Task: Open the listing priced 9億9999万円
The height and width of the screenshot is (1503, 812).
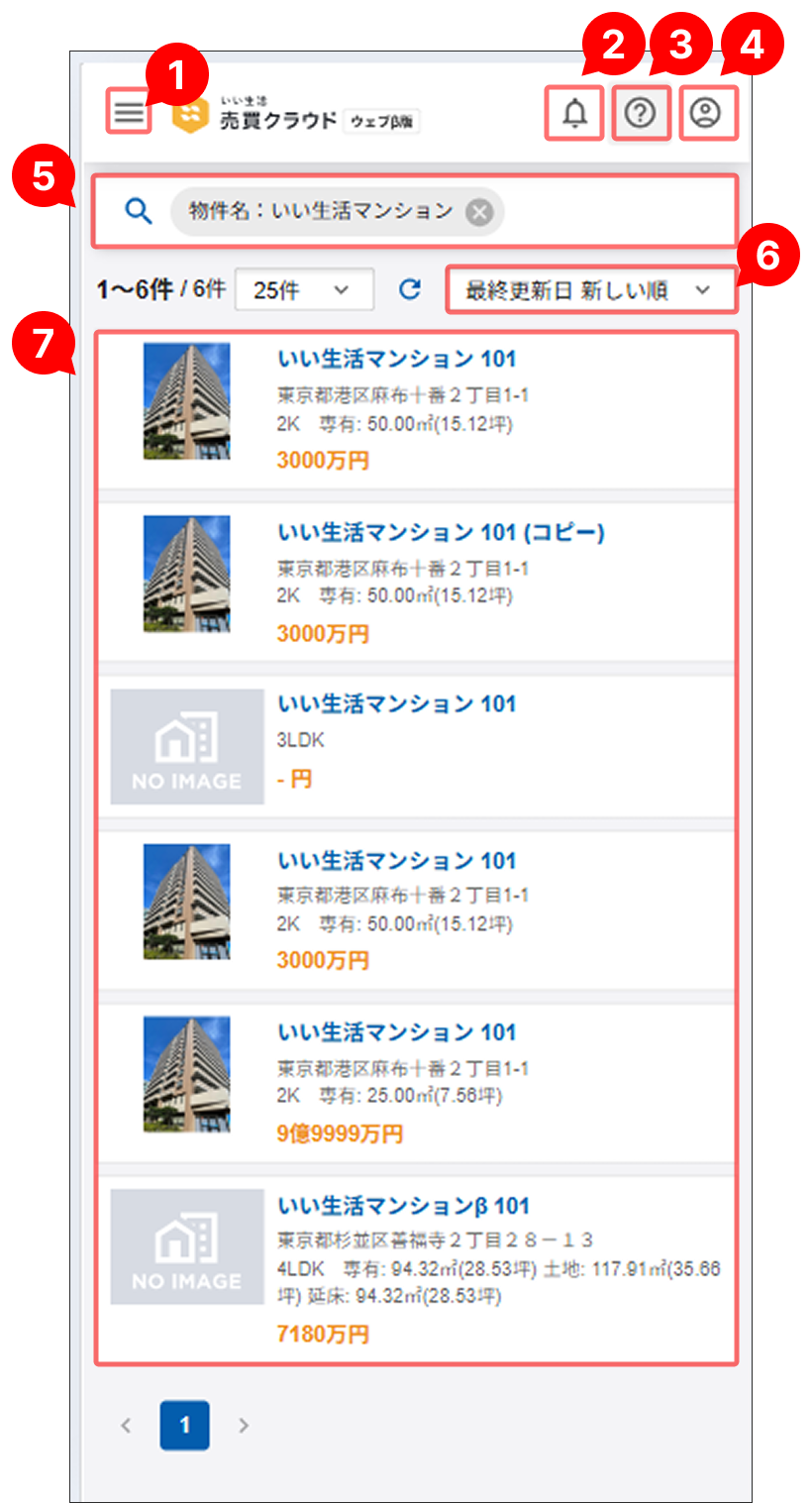Action: click(x=396, y=1033)
